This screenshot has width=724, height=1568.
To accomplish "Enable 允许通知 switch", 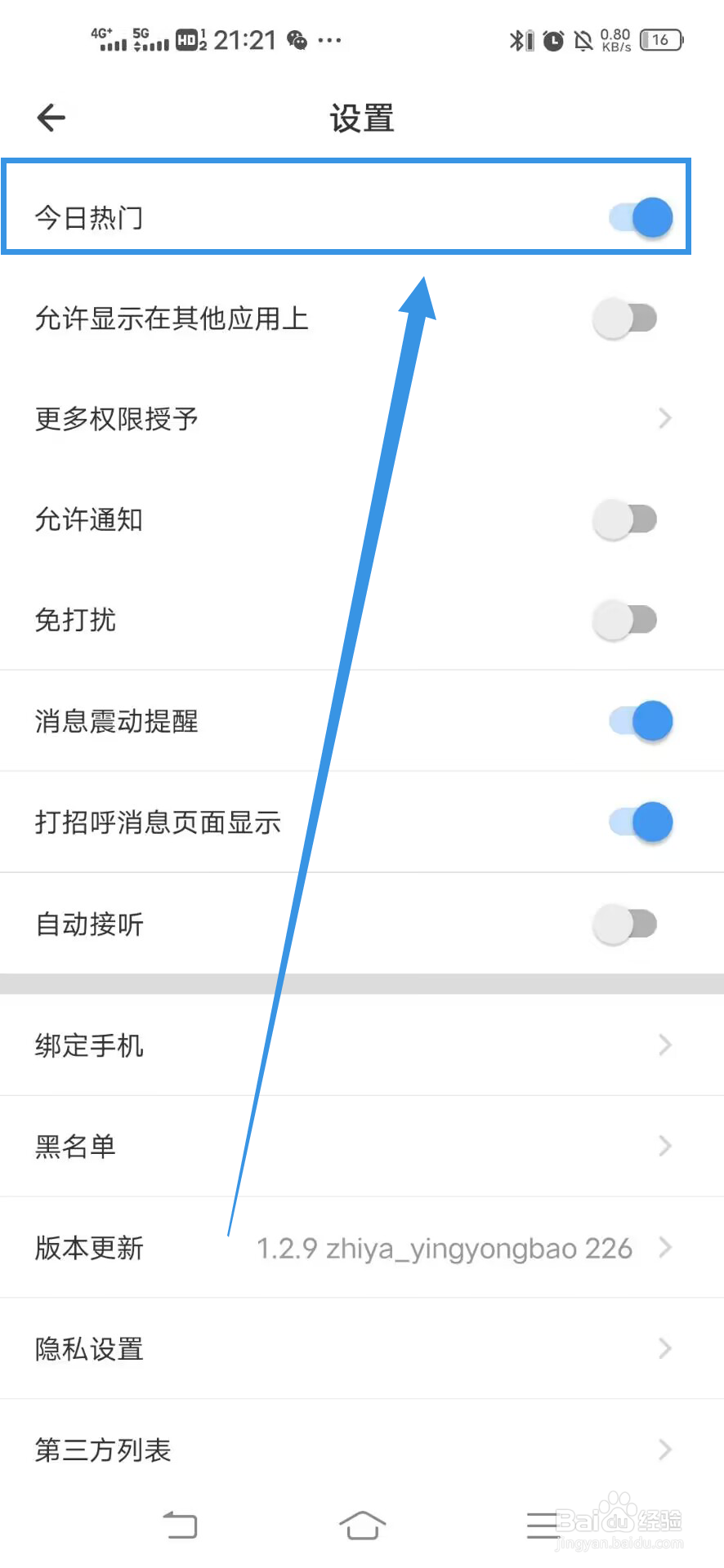I will (625, 519).
